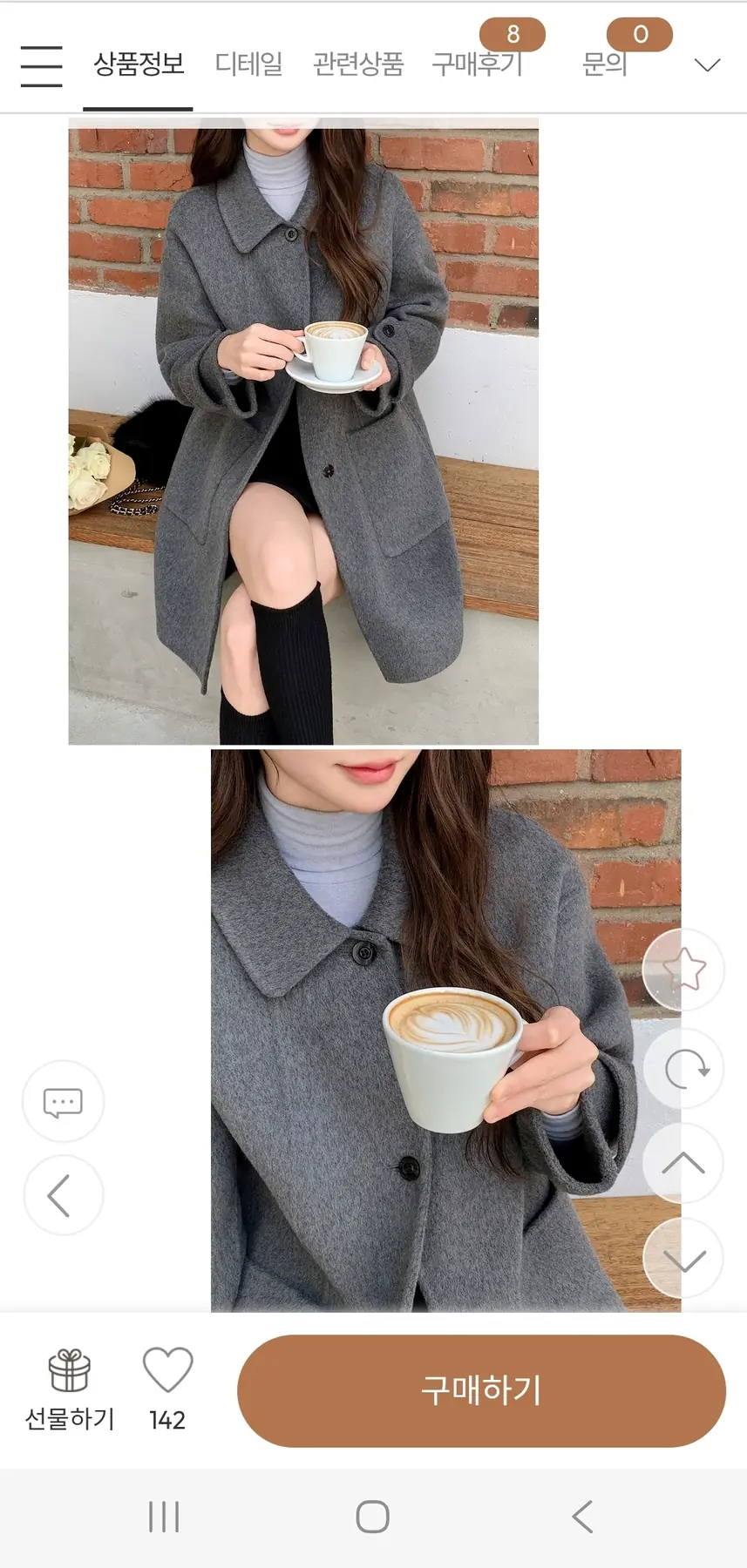The height and width of the screenshot is (1568, 747).
Task: Jump to top with up arrow button
Action: coord(683,1164)
